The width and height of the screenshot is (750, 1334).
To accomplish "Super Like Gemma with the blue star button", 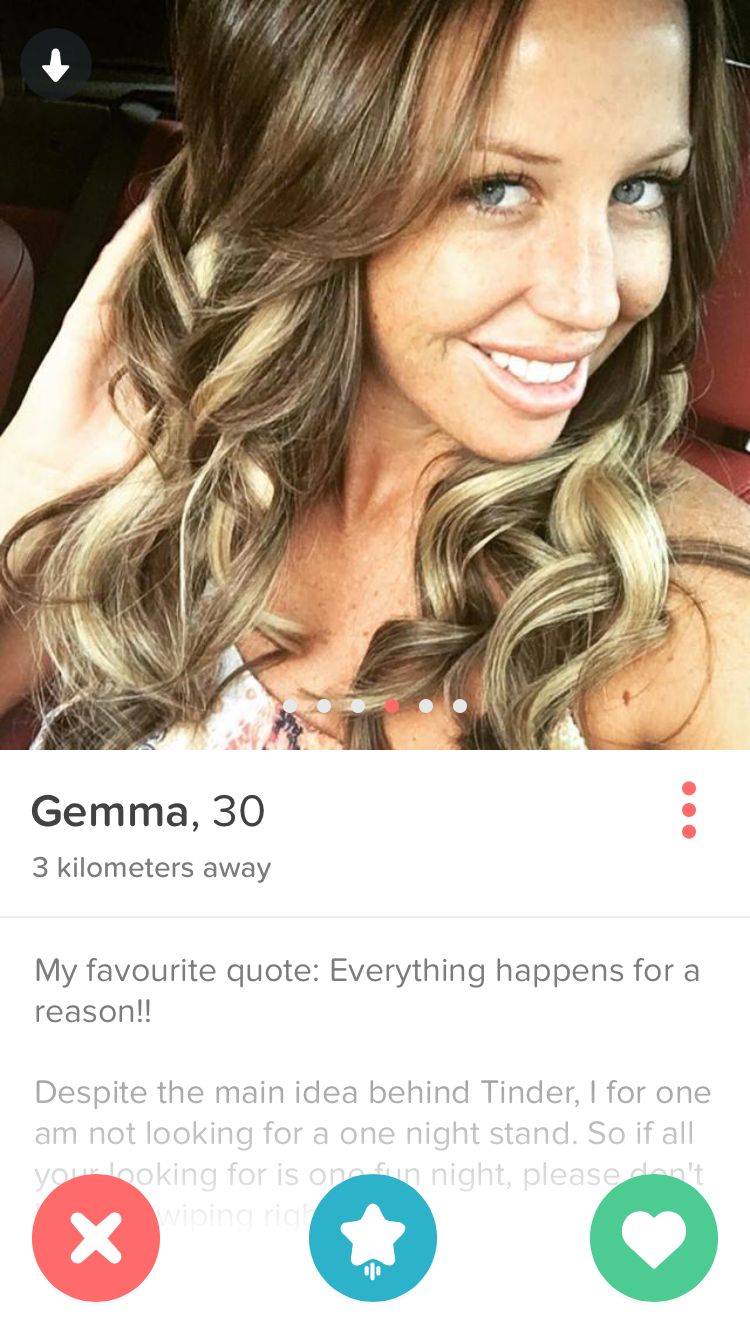I will pos(373,1238).
